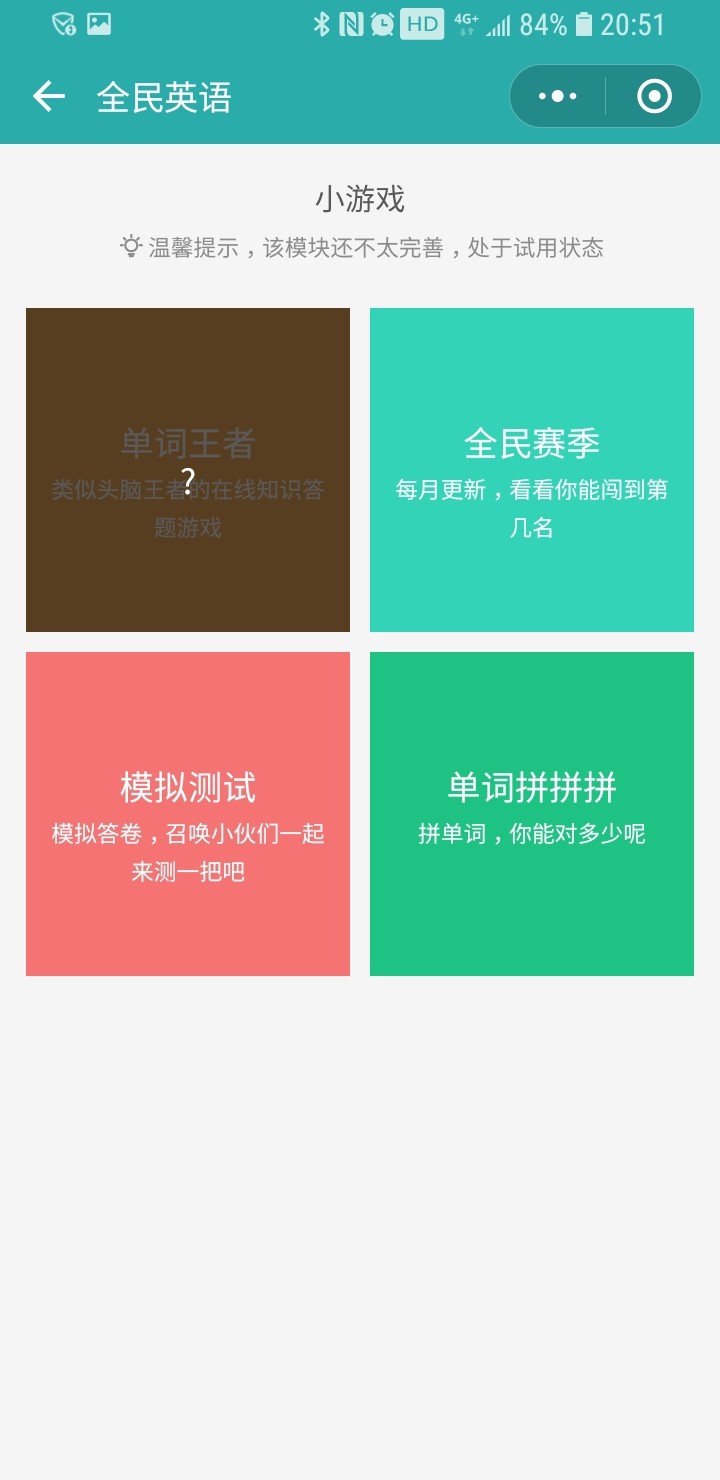
Task: Open the 单词王者 game tile
Action: [x=188, y=470]
